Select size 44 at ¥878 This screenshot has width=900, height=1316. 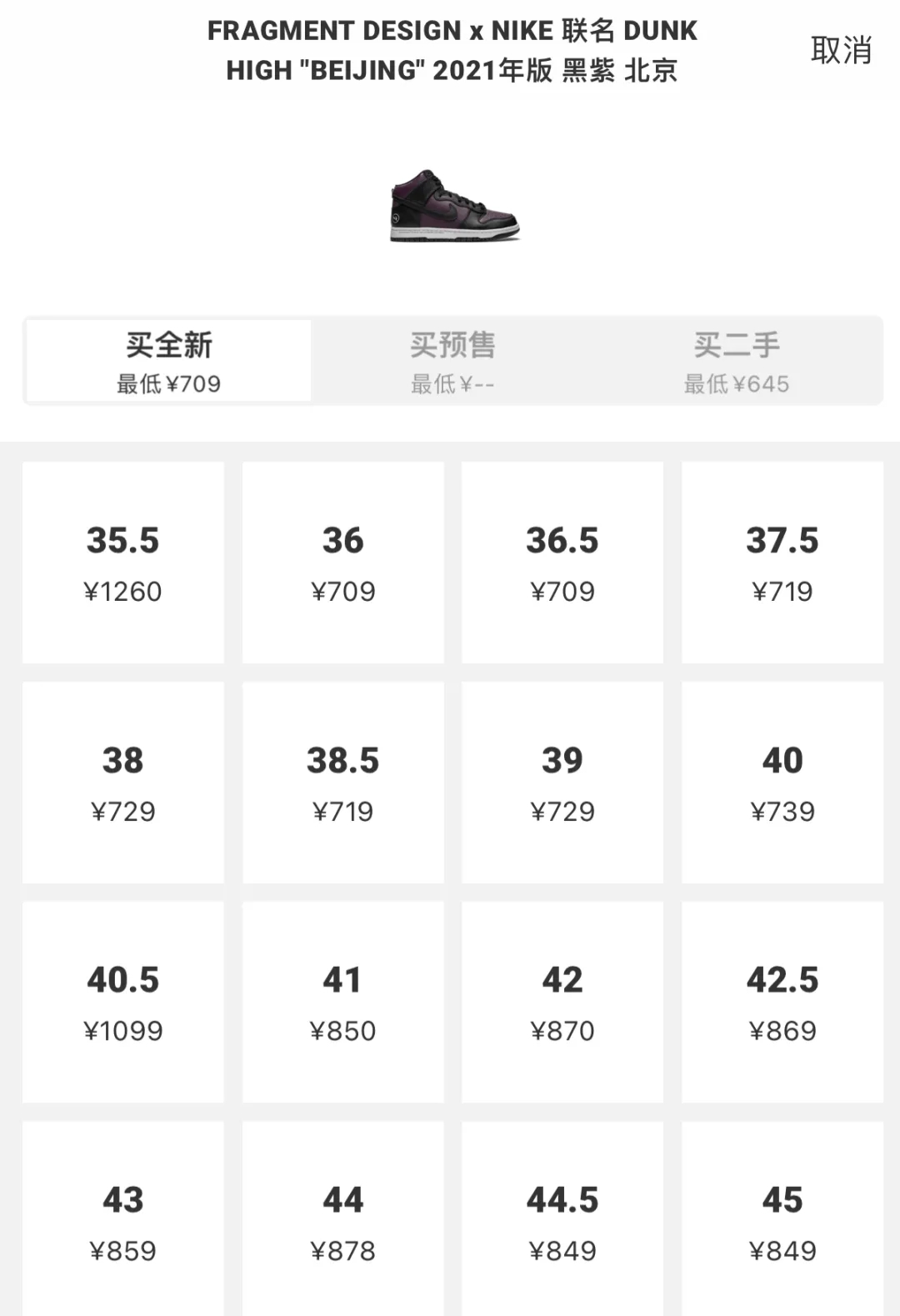tap(343, 1221)
